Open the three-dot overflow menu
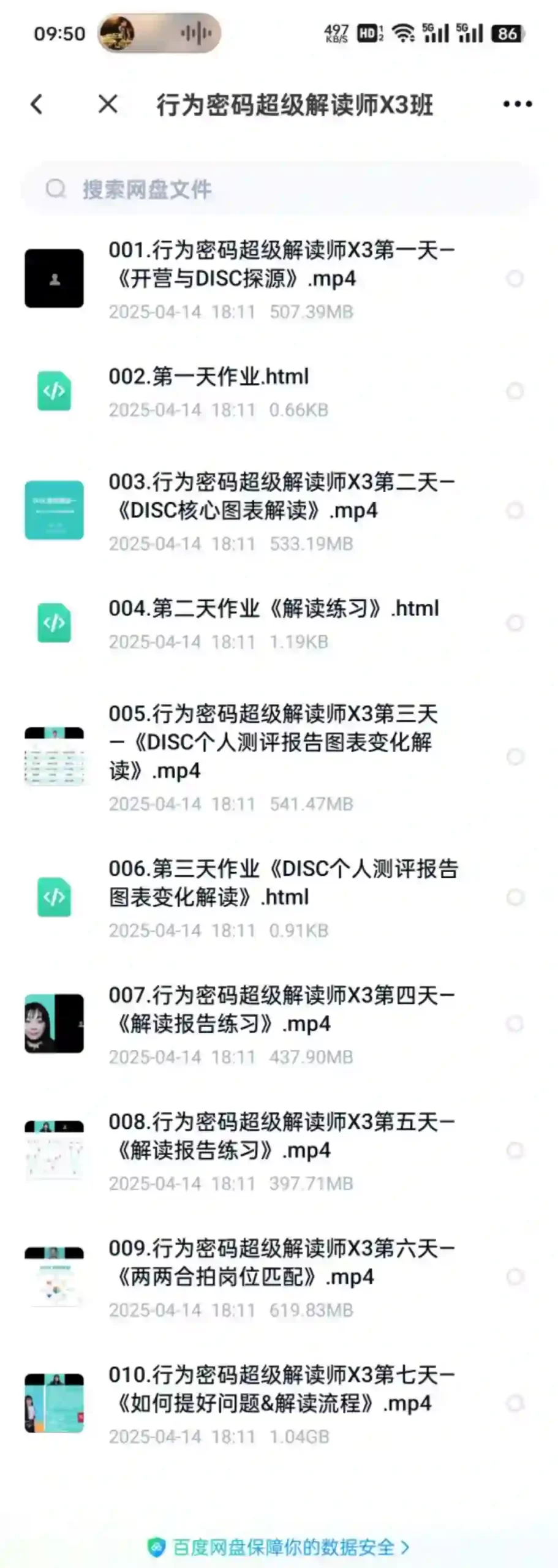Viewport: 558px width, 1568px height. pyautogui.click(x=517, y=104)
